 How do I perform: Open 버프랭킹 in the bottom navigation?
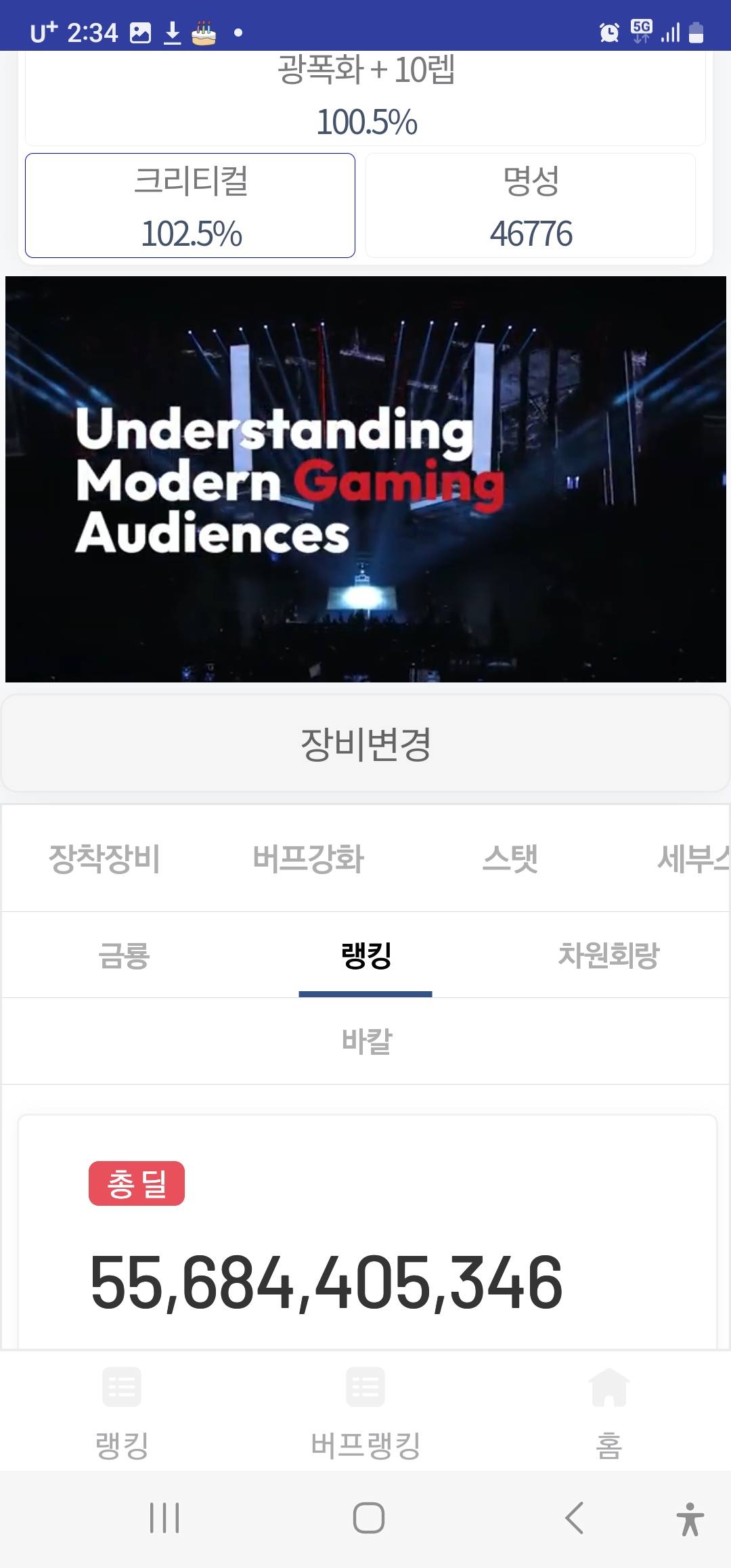coord(365,1412)
